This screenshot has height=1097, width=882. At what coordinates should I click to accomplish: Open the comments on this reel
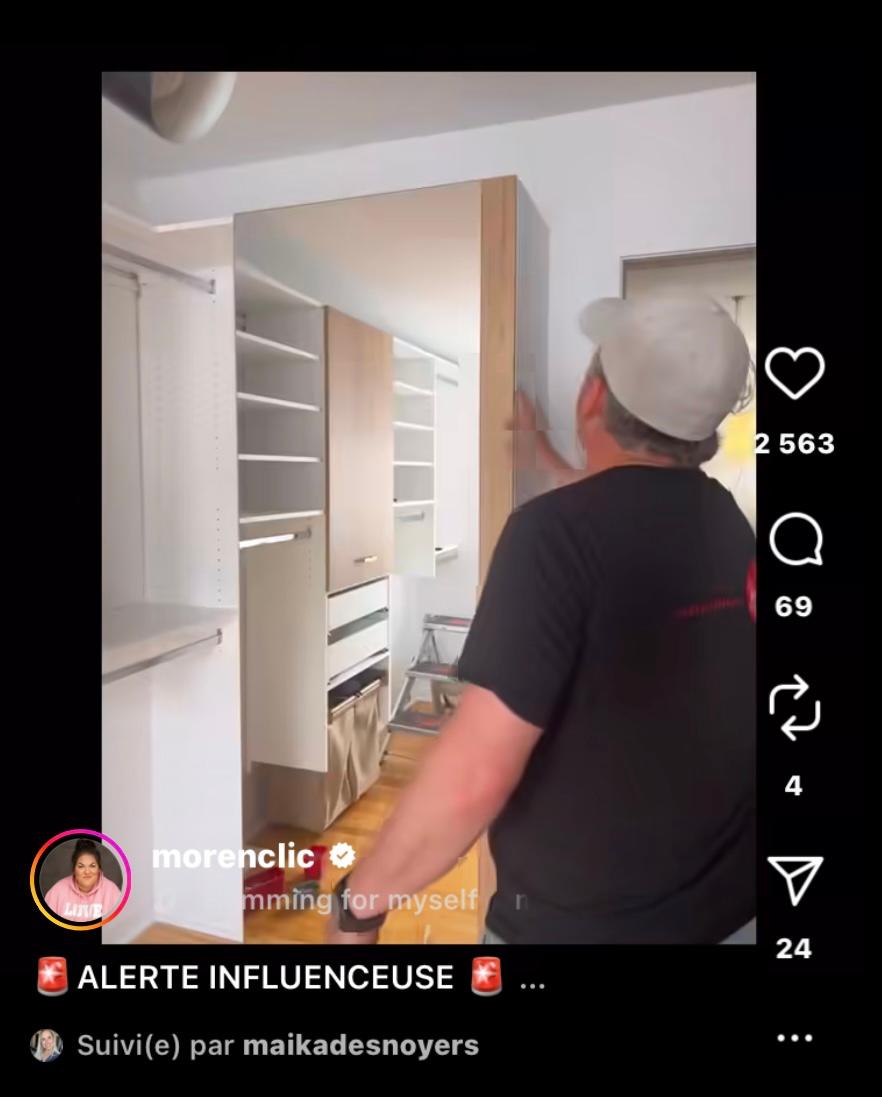coord(794,542)
